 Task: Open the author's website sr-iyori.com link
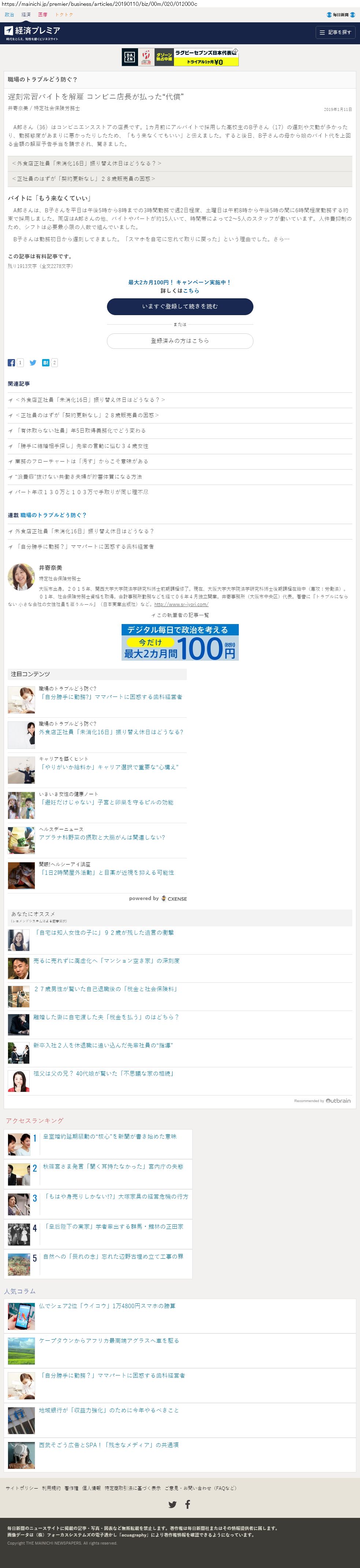pyautogui.click(x=181, y=604)
